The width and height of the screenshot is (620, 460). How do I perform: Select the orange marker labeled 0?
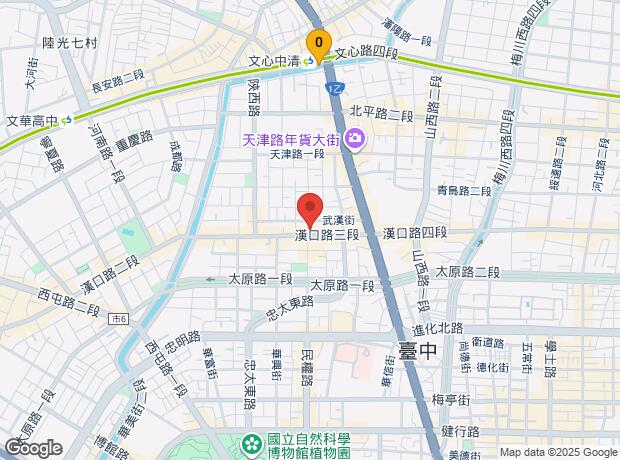point(319,45)
